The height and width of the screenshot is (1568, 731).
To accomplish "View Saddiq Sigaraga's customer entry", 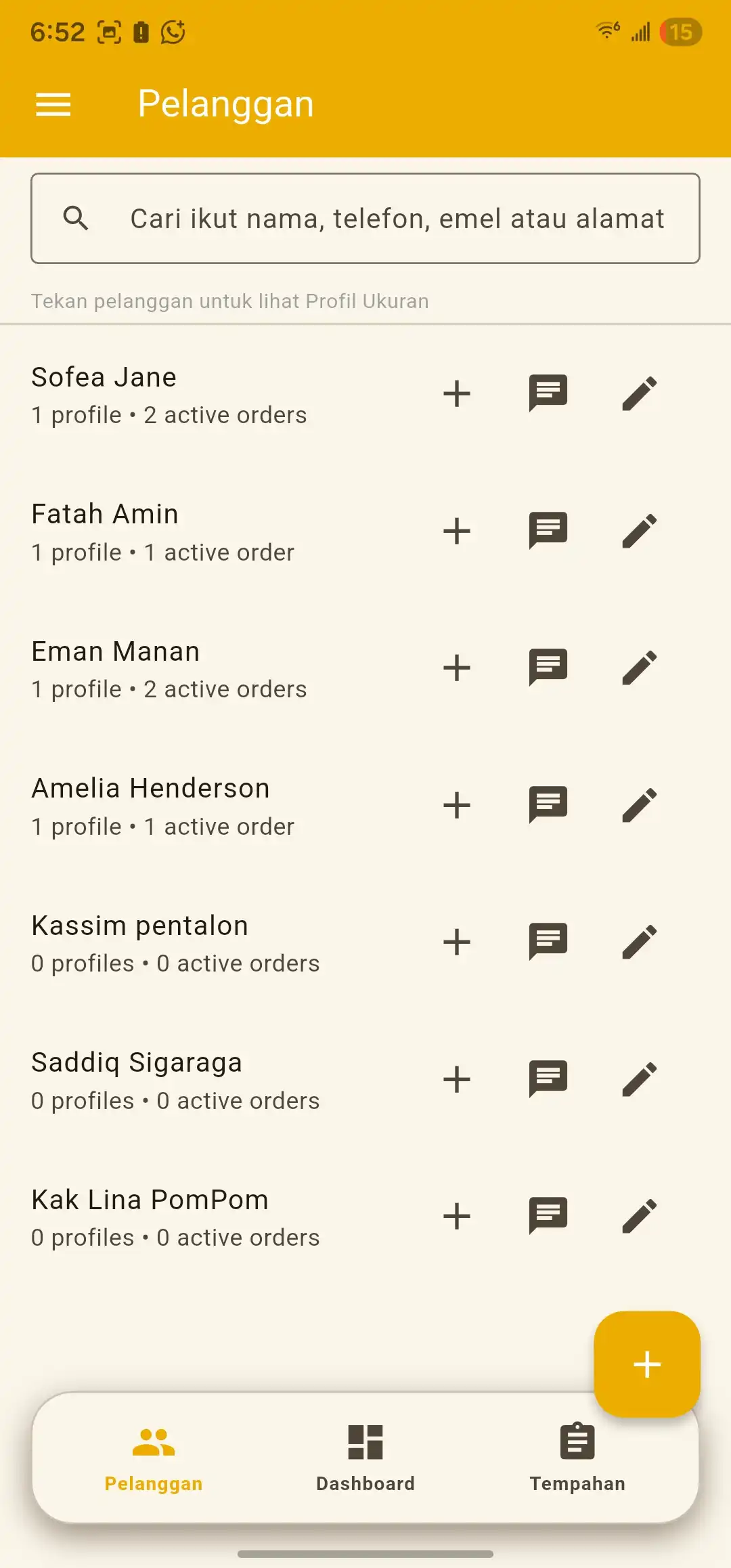I will (169, 1081).
